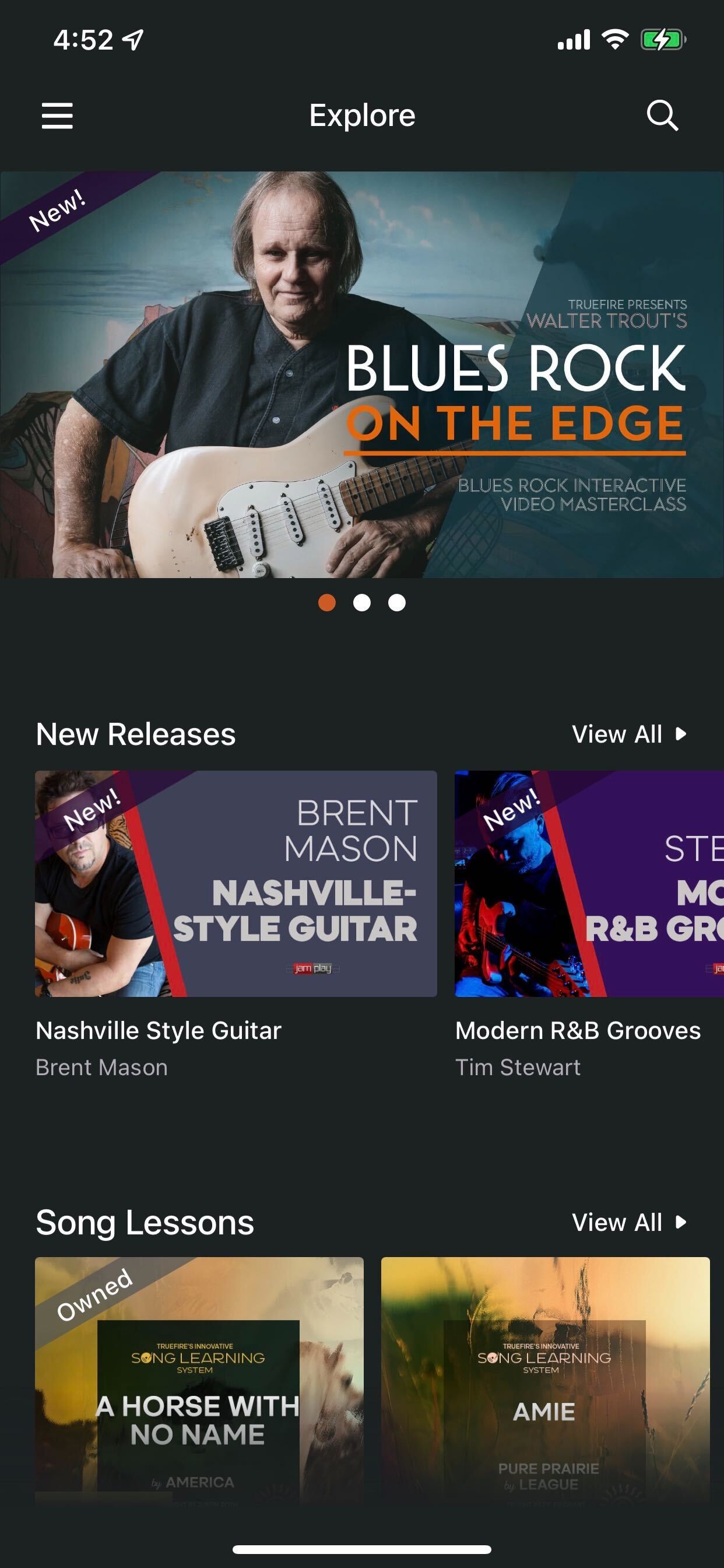This screenshot has height=1568, width=724.
Task: Open the hamburger menu
Action: [57, 116]
